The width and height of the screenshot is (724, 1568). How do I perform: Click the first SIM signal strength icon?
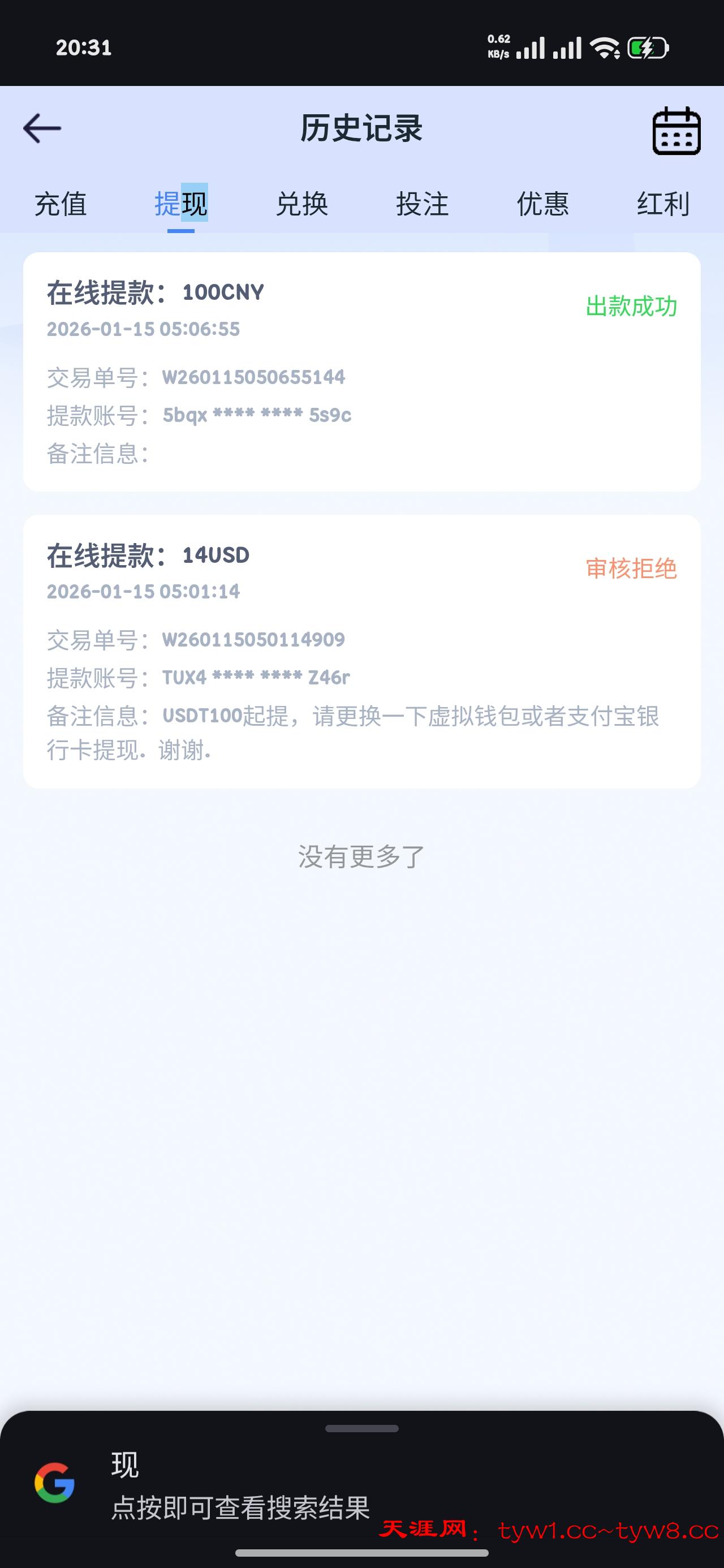tap(532, 48)
